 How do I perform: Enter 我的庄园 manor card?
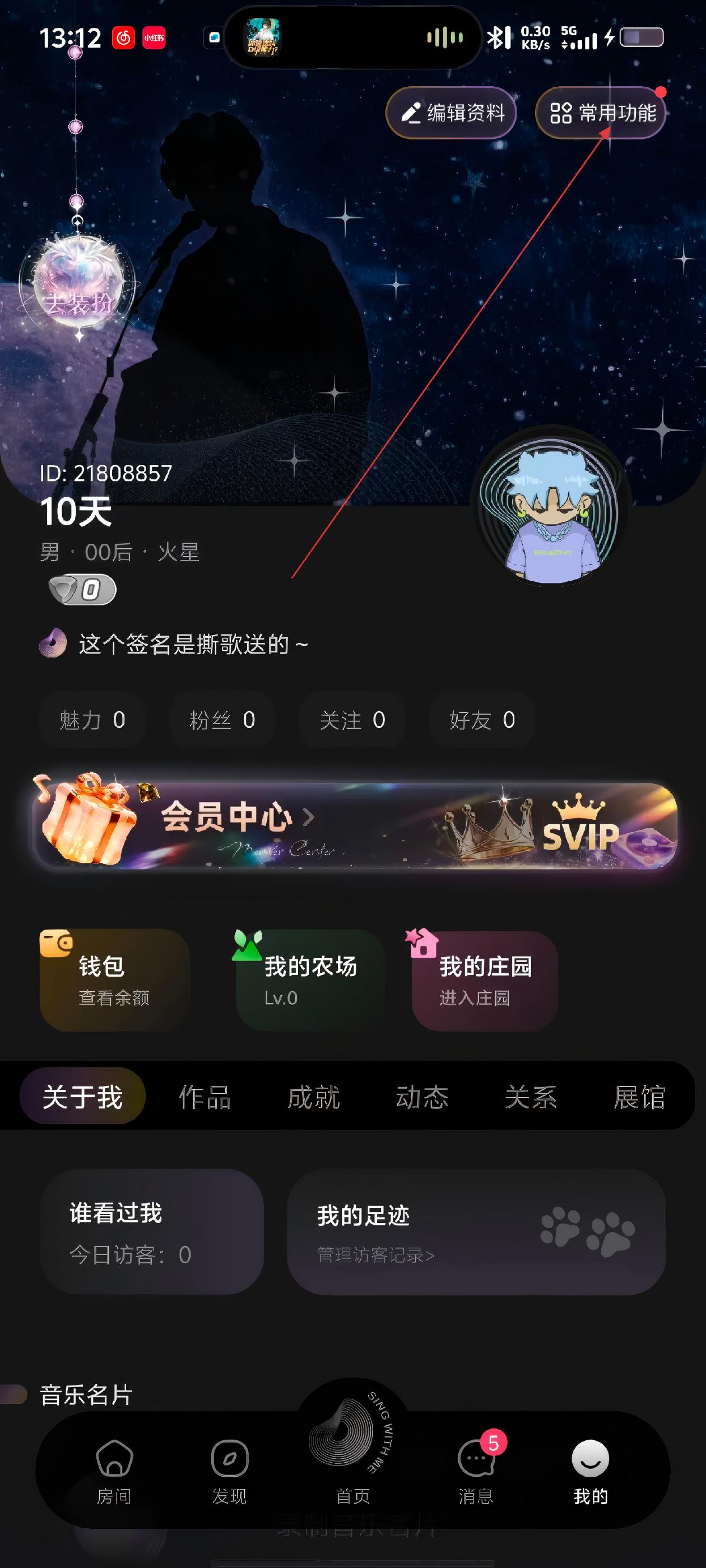(485, 980)
